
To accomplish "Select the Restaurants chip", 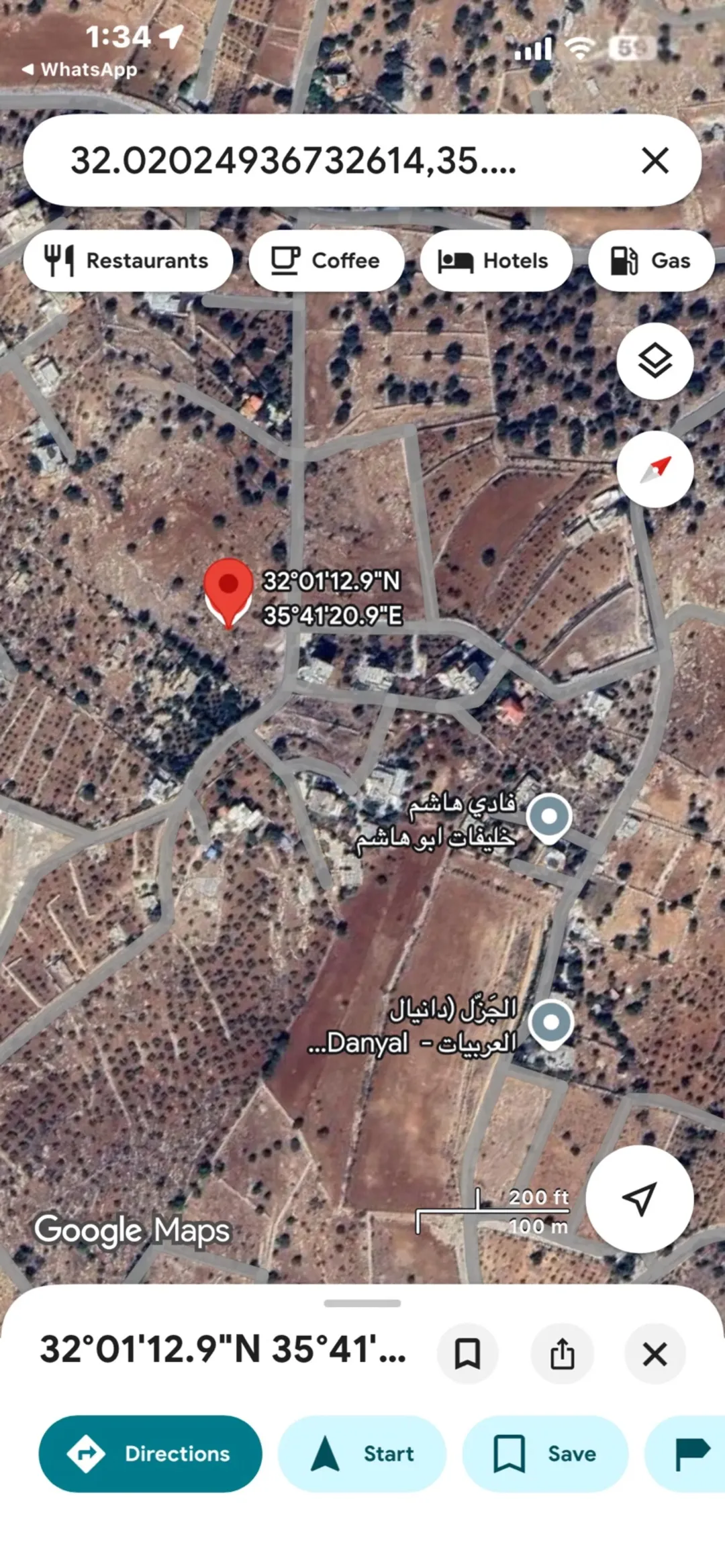I will click(x=128, y=260).
